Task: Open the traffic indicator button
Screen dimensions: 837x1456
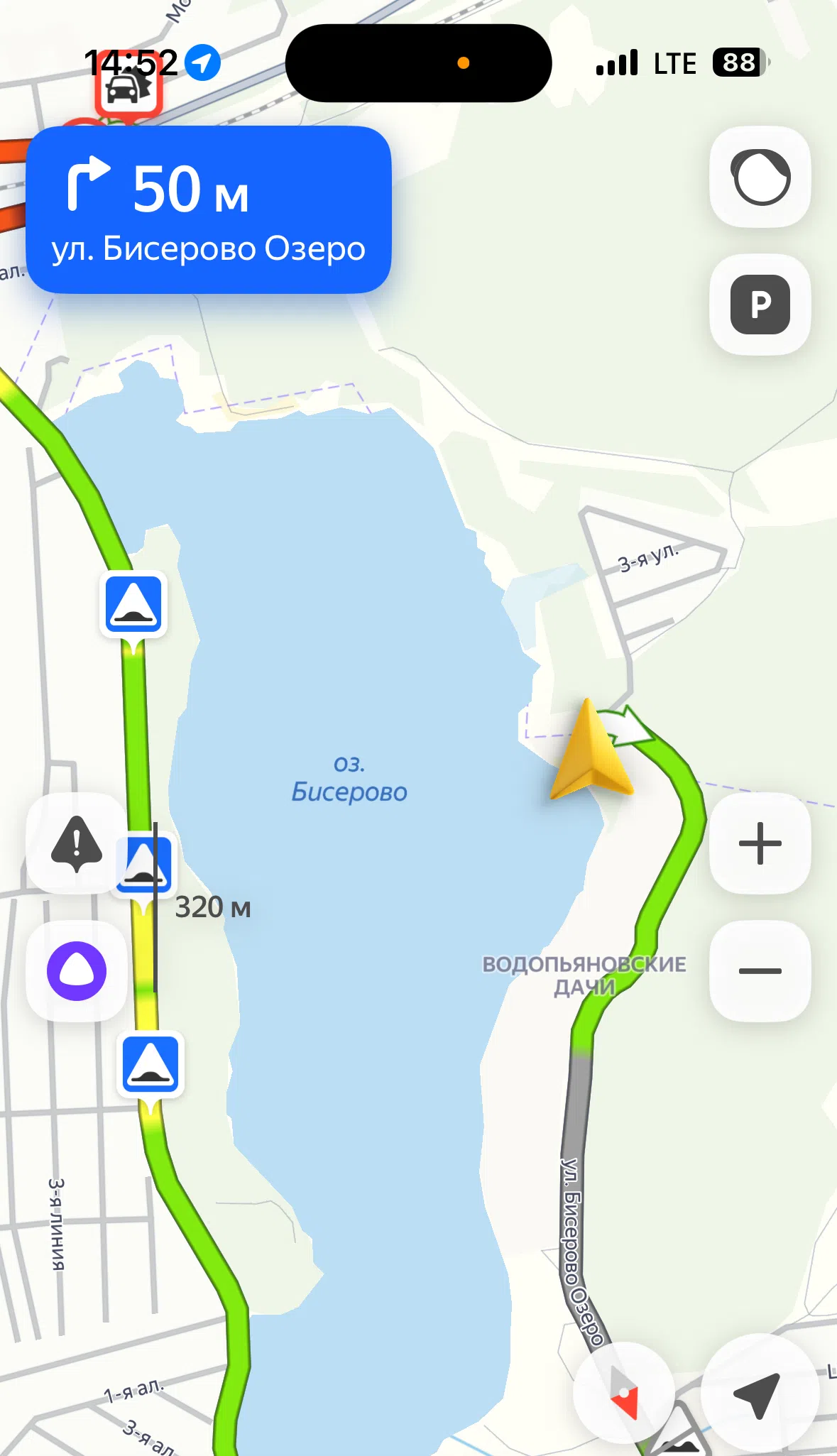Action: pos(760,177)
